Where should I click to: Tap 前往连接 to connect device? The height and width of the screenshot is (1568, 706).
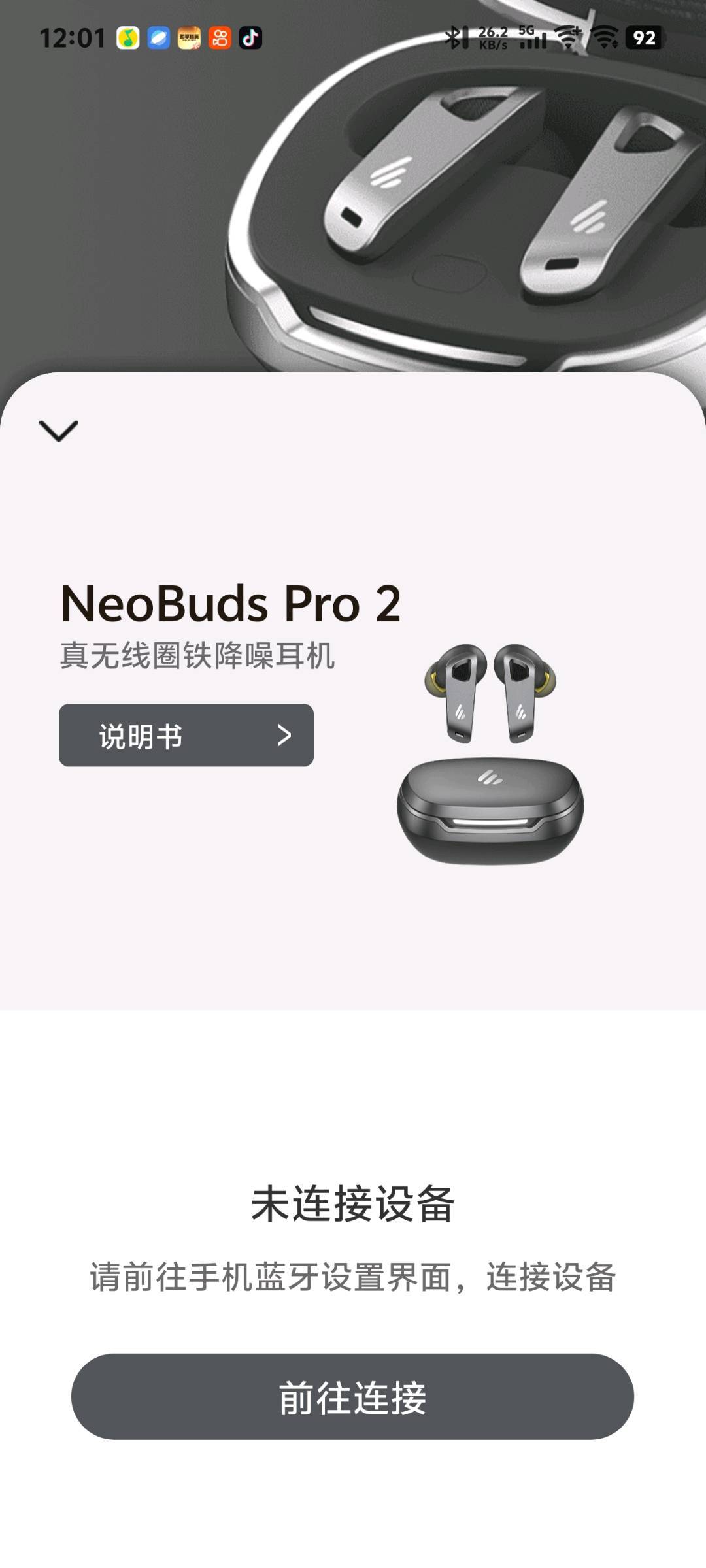pyautogui.click(x=352, y=1397)
